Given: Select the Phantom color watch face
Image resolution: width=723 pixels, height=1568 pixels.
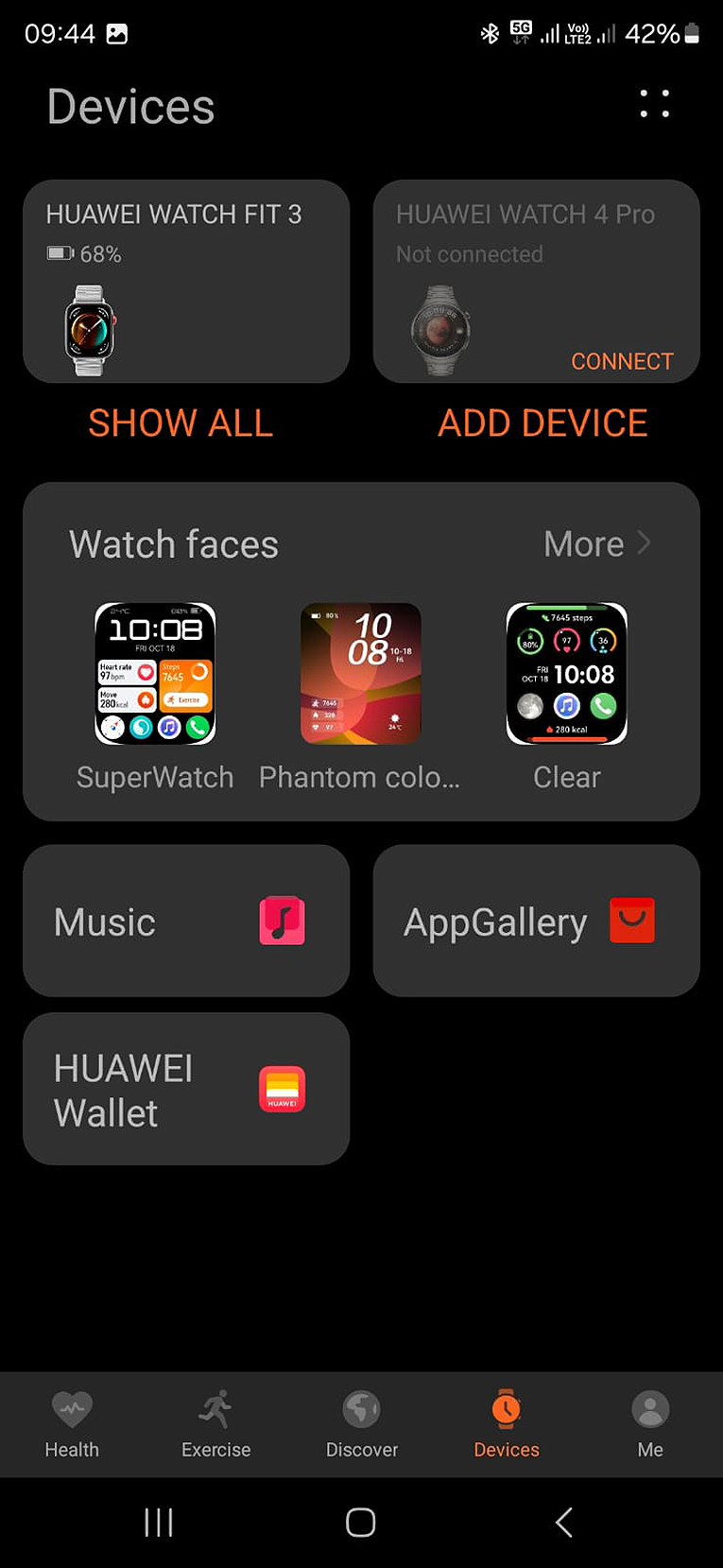Looking at the screenshot, I should [360, 674].
